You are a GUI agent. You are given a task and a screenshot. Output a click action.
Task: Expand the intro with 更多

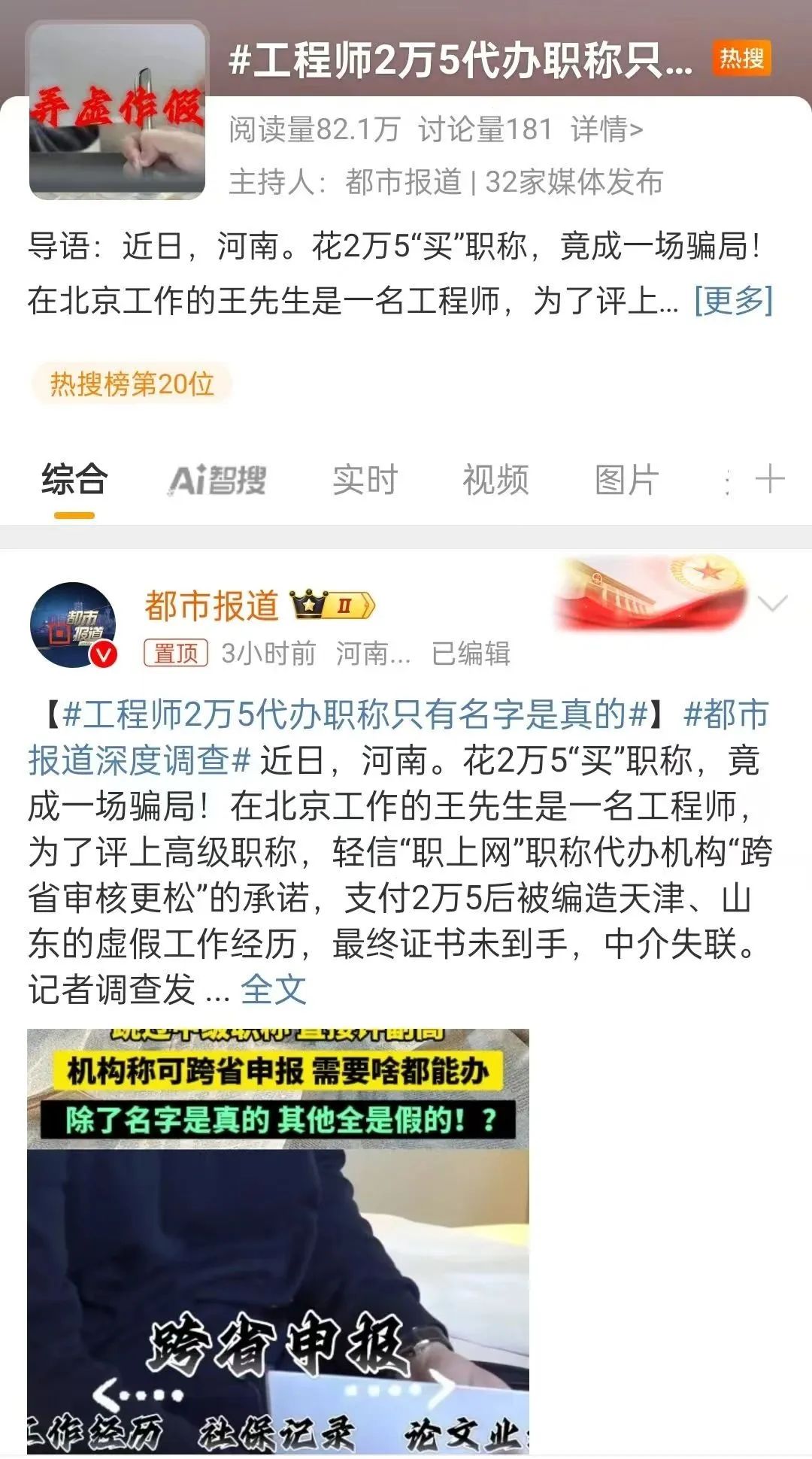coord(733,301)
